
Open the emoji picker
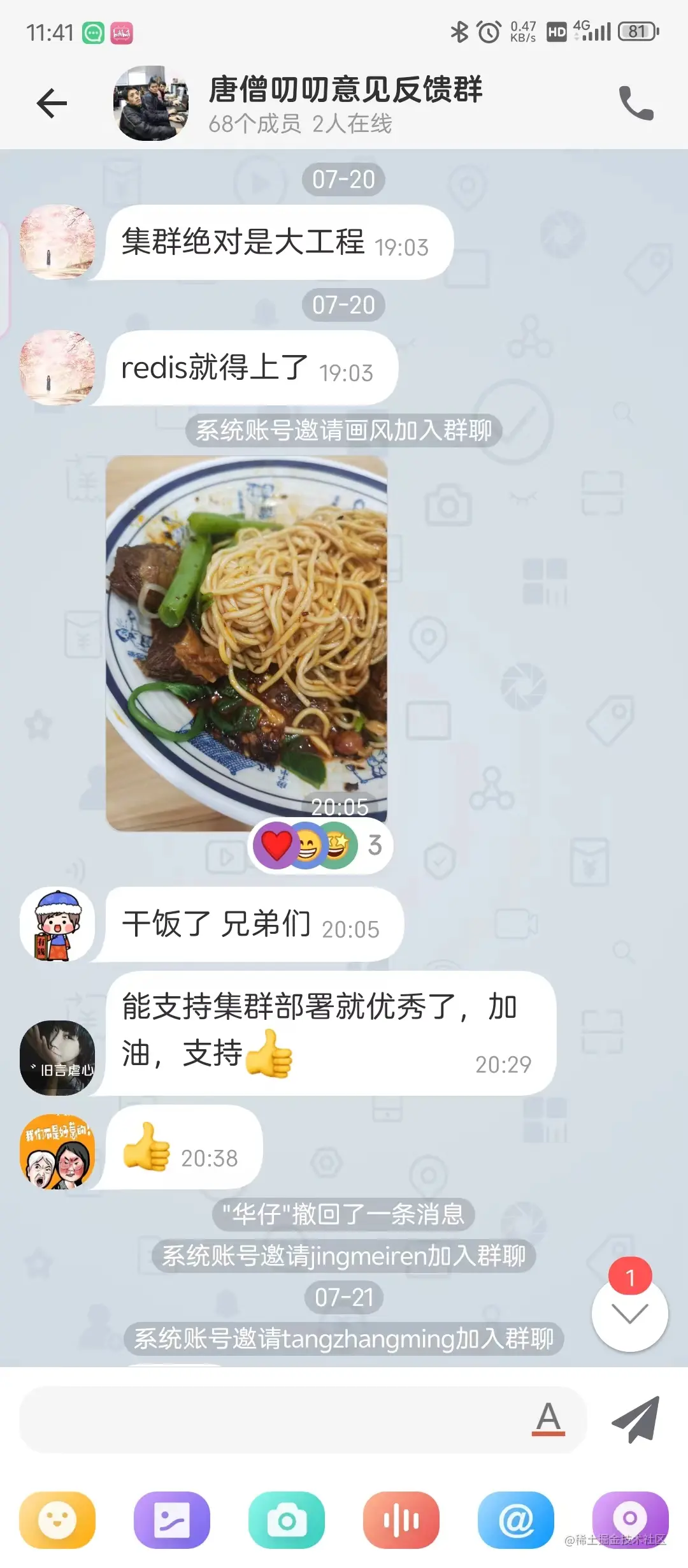pos(57,1520)
